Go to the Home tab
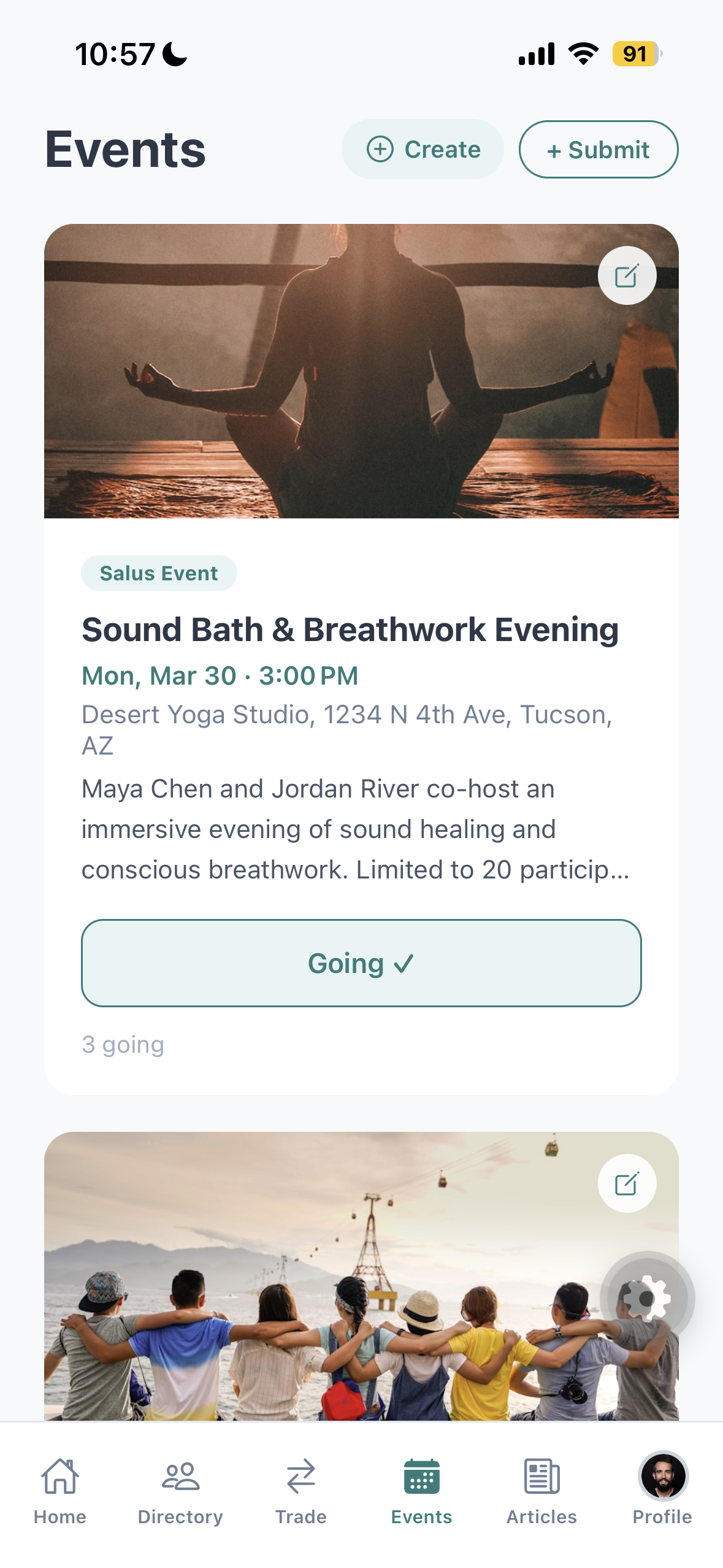 point(60,1491)
